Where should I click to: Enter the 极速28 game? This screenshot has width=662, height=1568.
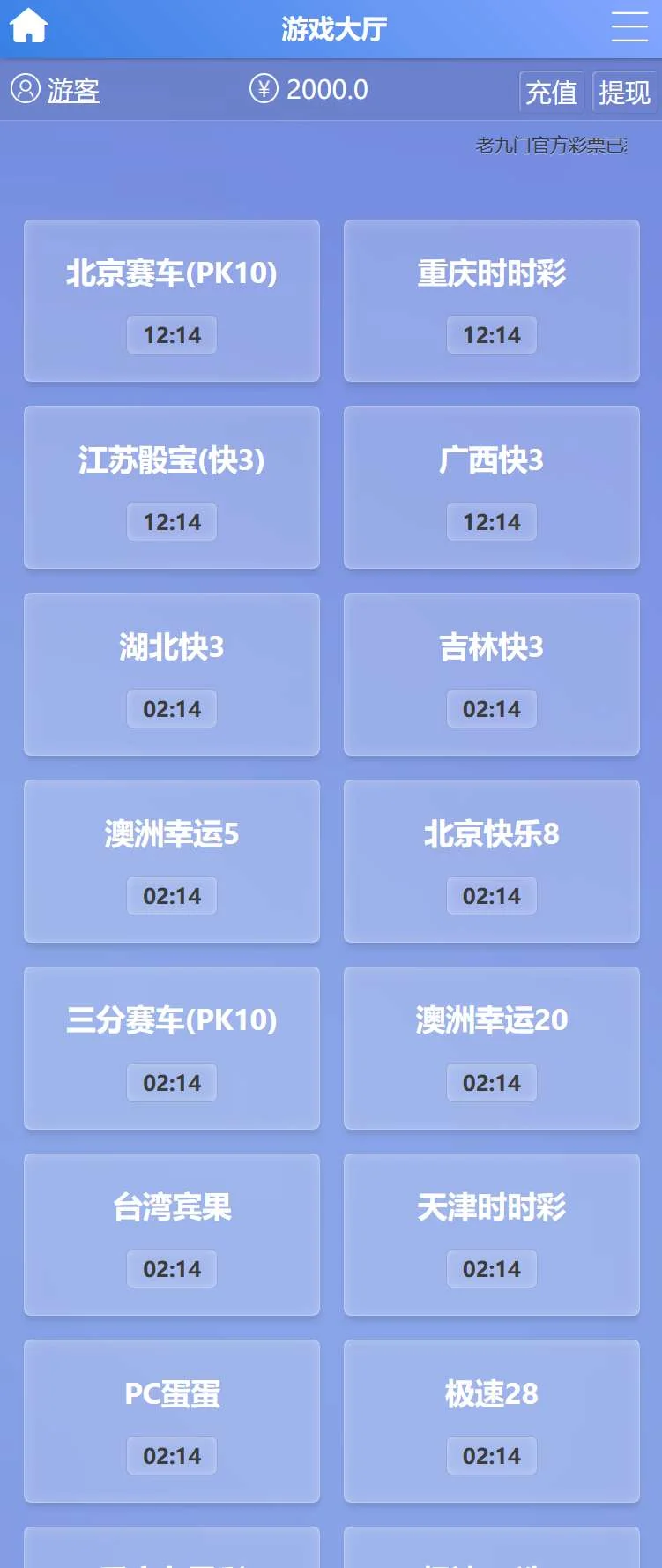click(491, 1422)
